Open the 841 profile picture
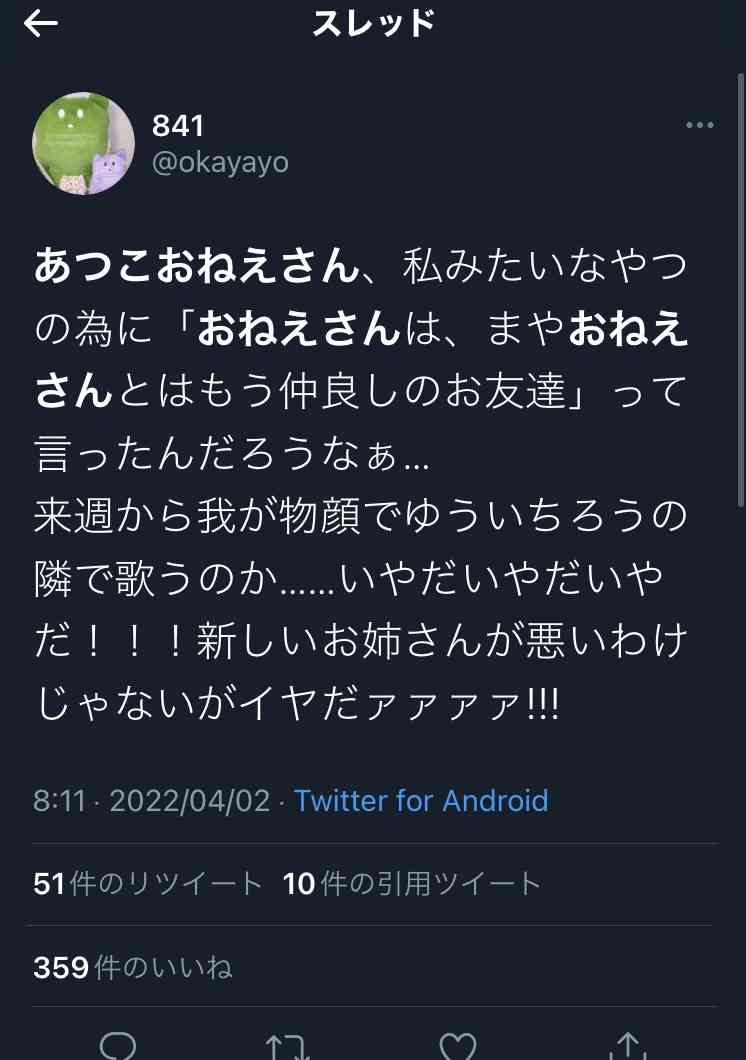 click(84, 143)
